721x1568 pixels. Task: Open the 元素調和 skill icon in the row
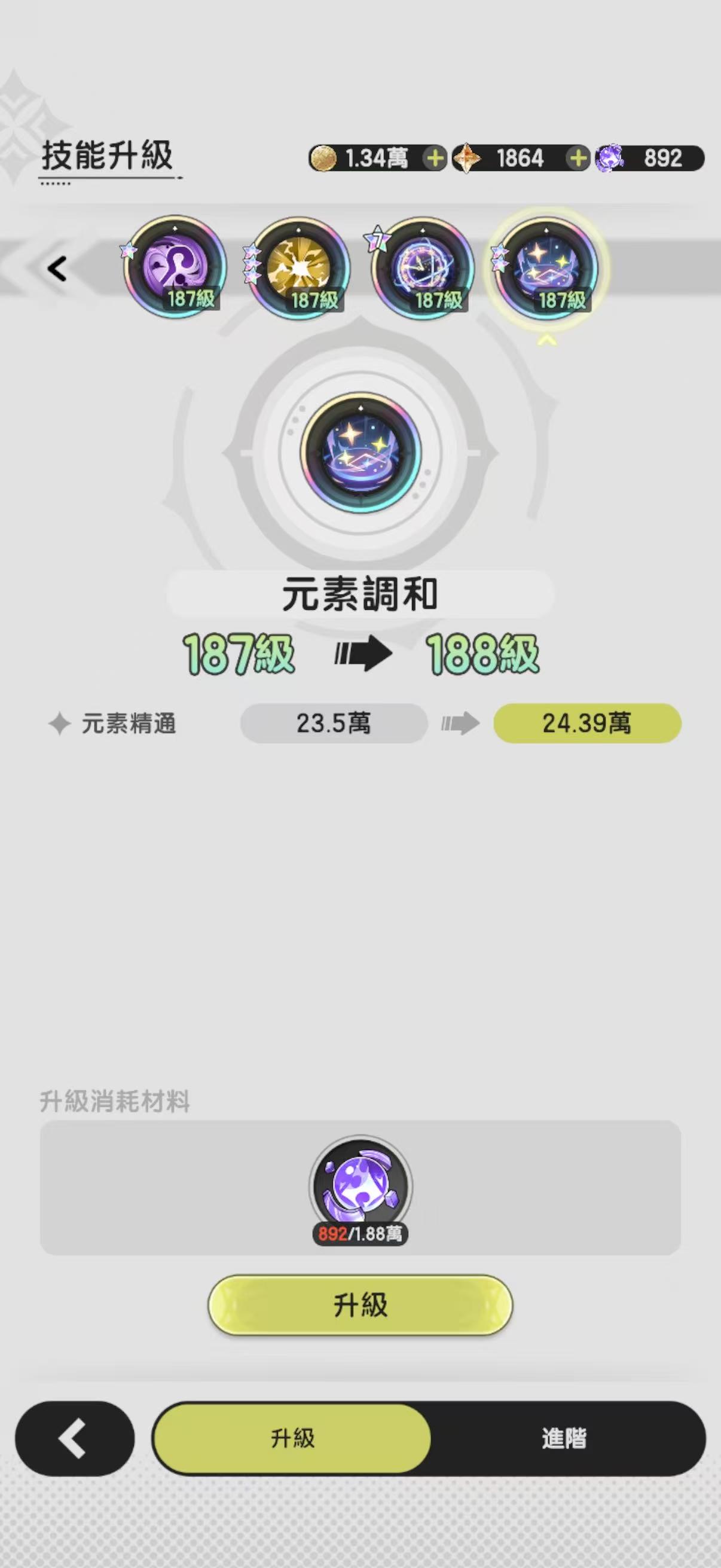tap(547, 268)
